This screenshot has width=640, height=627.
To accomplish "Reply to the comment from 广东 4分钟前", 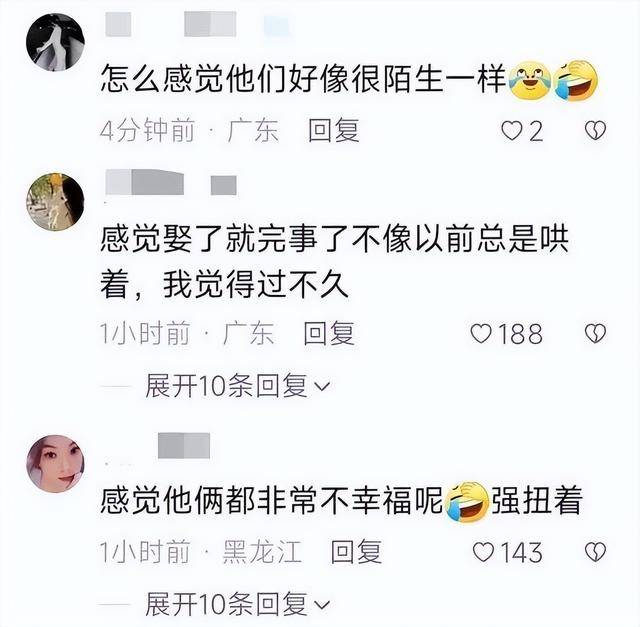I will tap(333, 131).
